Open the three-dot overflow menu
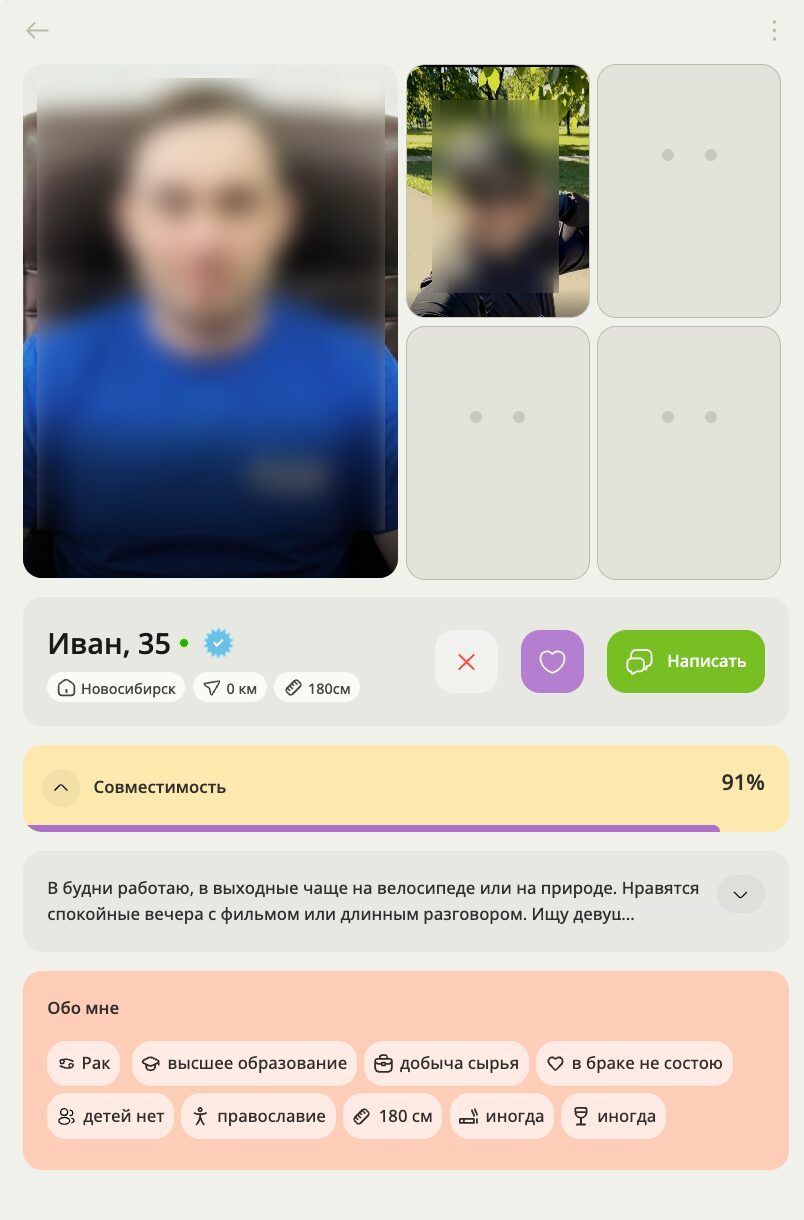This screenshot has width=804, height=1220. [774, 31]
